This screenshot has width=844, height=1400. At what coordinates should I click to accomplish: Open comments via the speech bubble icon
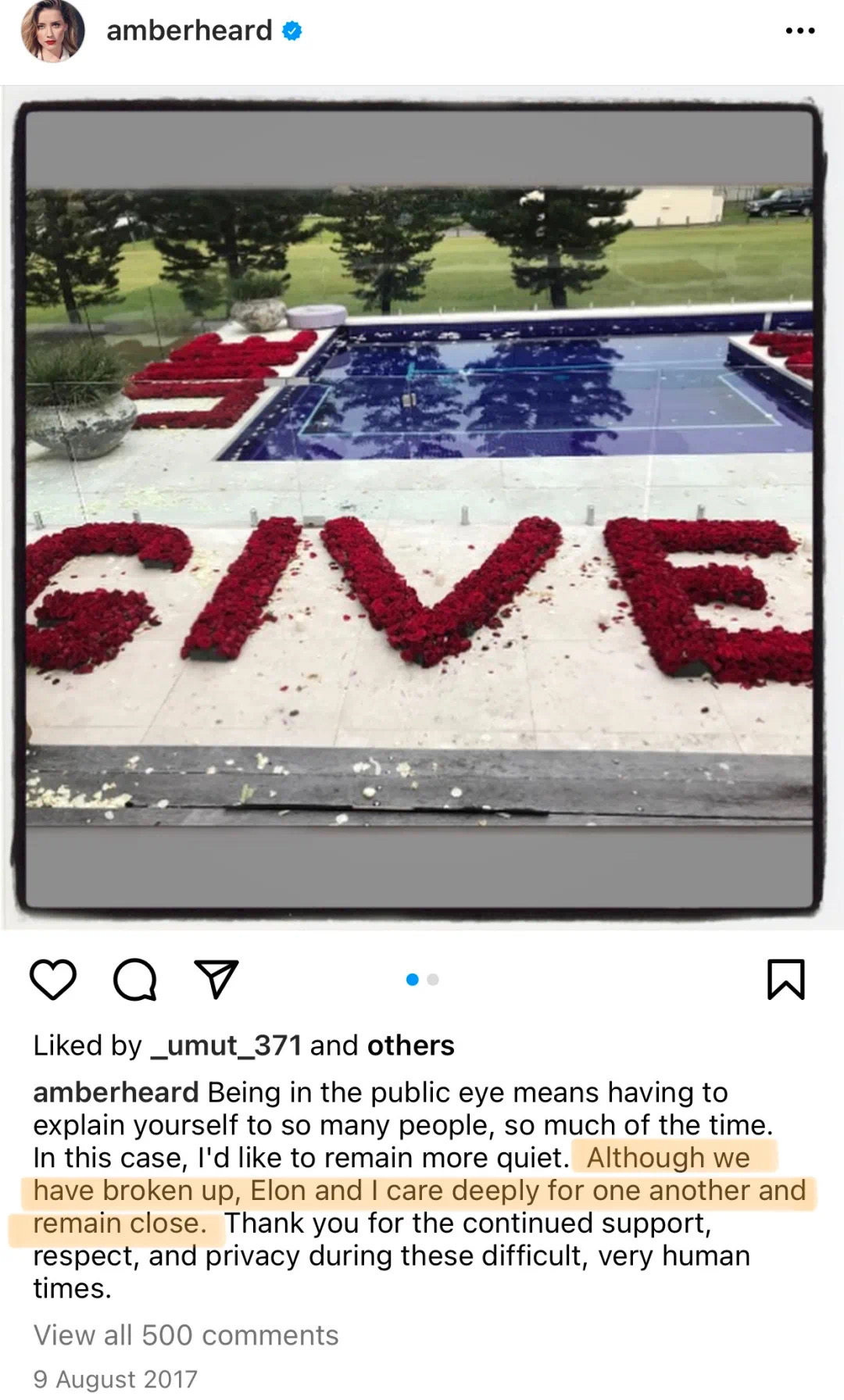point(134,979)
